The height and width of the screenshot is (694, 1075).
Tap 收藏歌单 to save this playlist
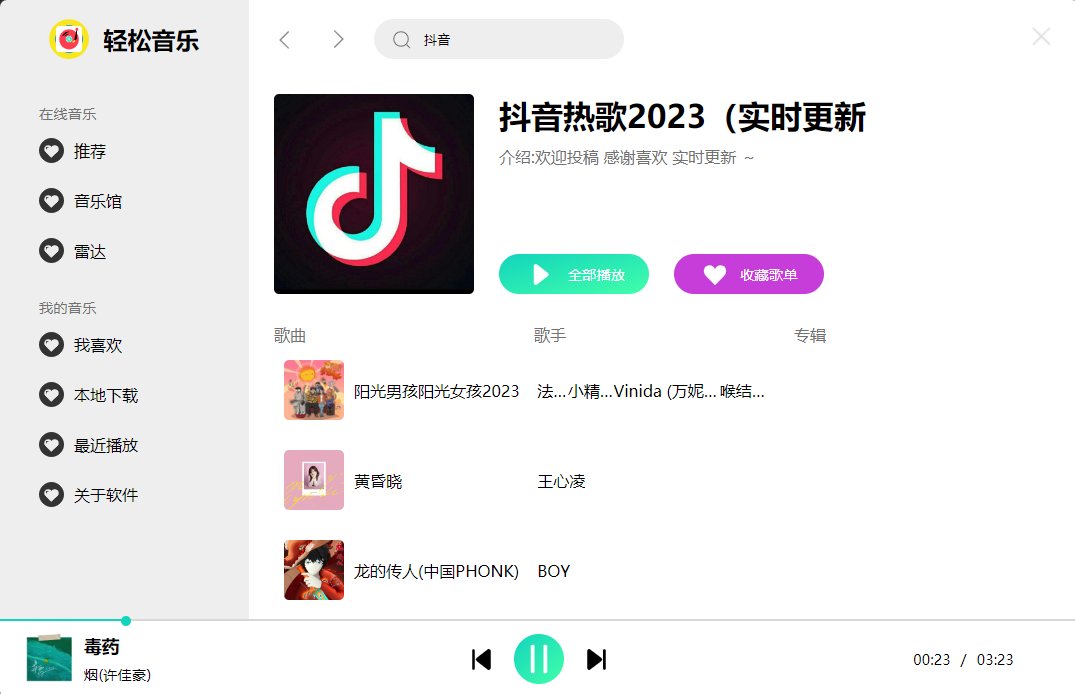pyautogui.click(x=749, y=274)
